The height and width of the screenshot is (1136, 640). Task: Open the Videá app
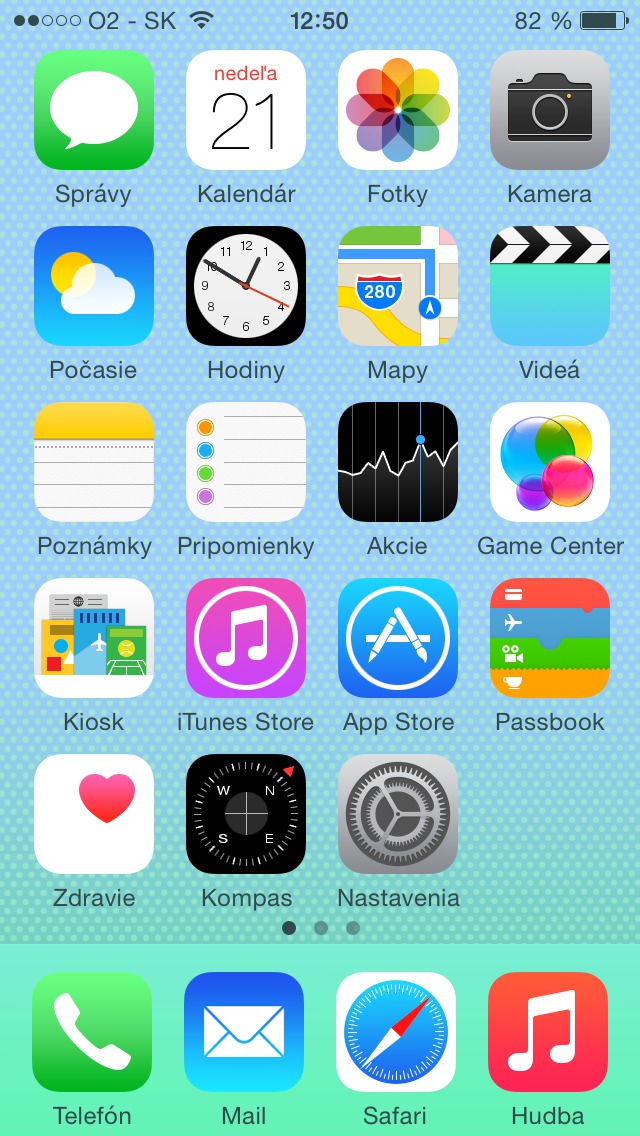(550, 286)
